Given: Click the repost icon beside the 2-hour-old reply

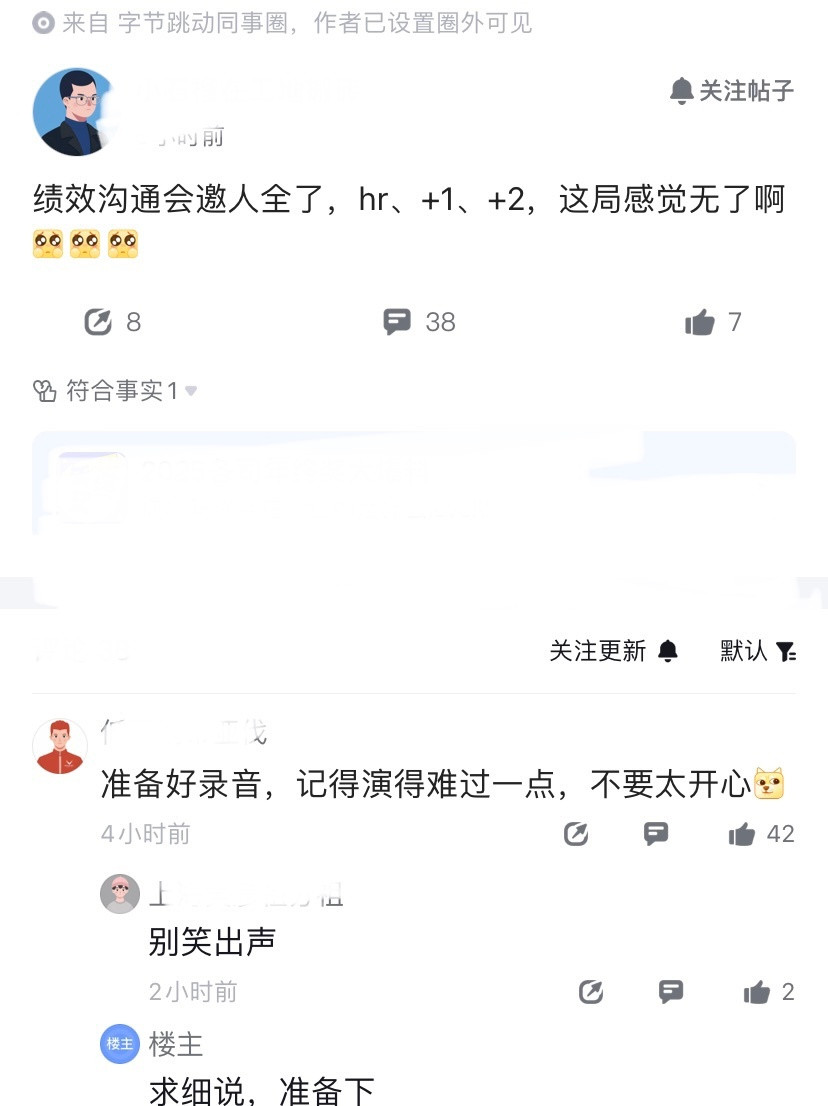Looking at the screenshot, I should (591, 992).
